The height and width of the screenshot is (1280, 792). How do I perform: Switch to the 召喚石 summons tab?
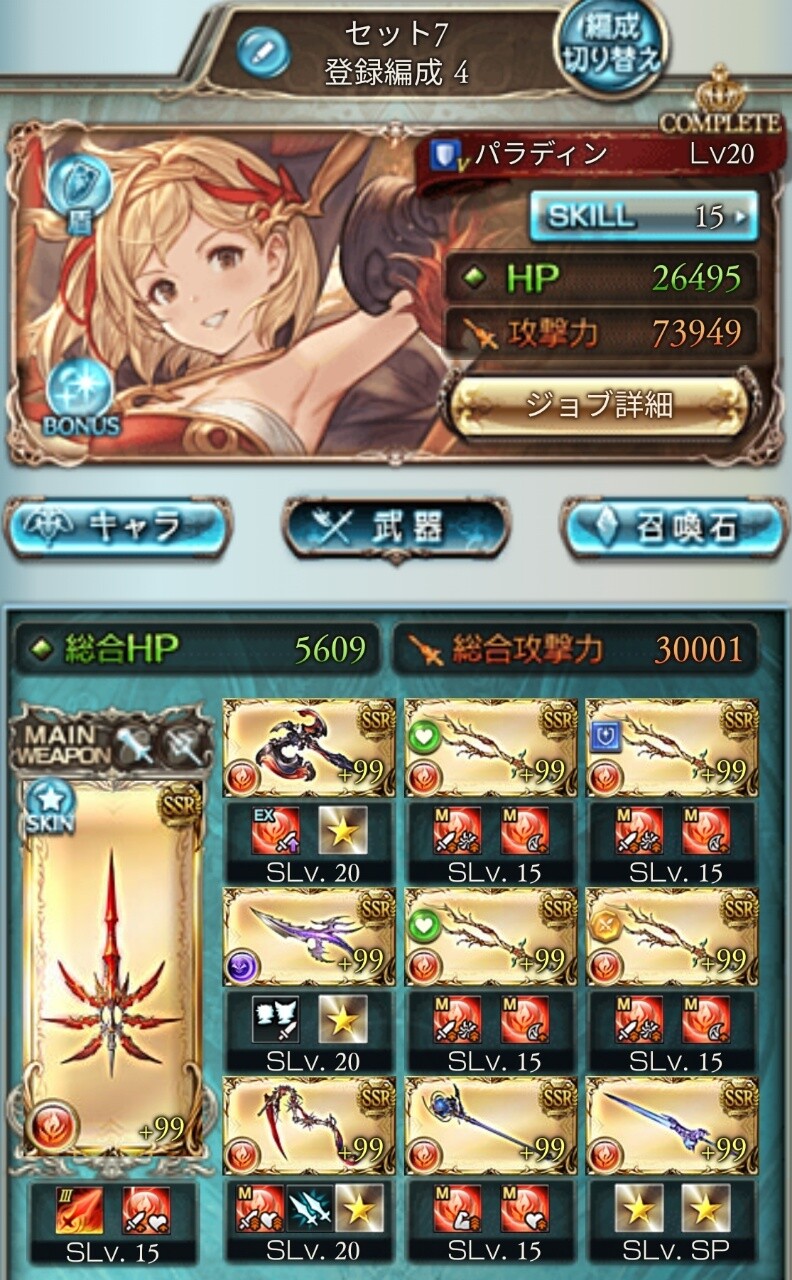tap(674, 528)
